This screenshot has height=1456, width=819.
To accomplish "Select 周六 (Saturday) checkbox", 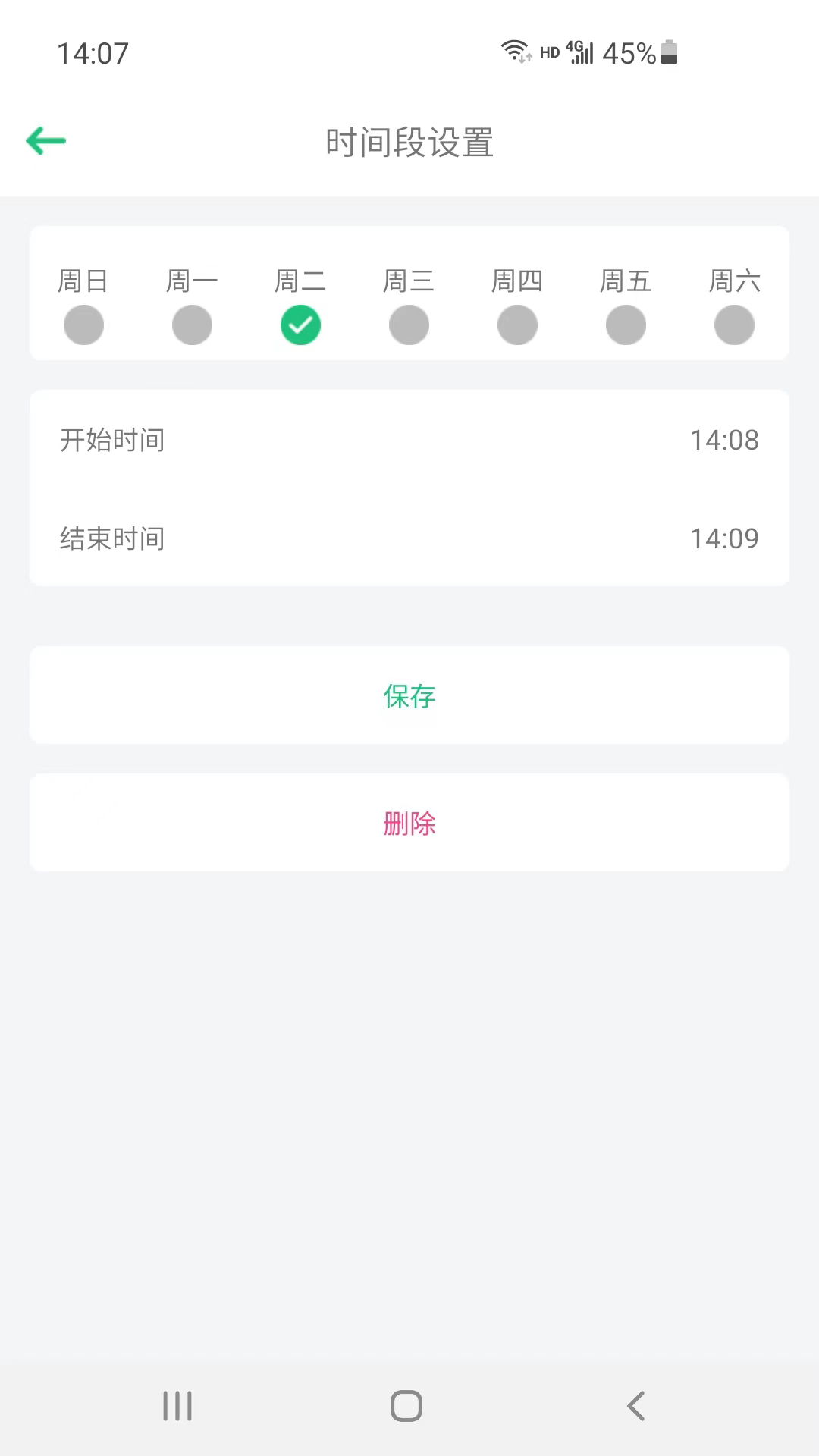I will 734,325.
